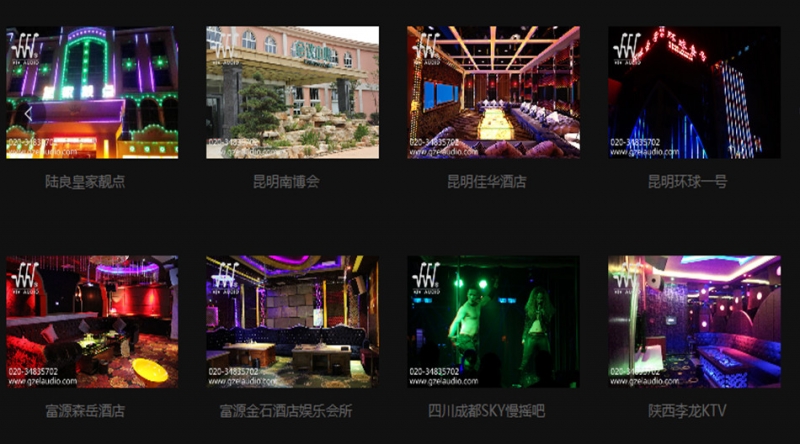This screenshot has height=444, width=800.
Task: Open the 昆明佳华酒店 project tile
Action: point(493,92)
